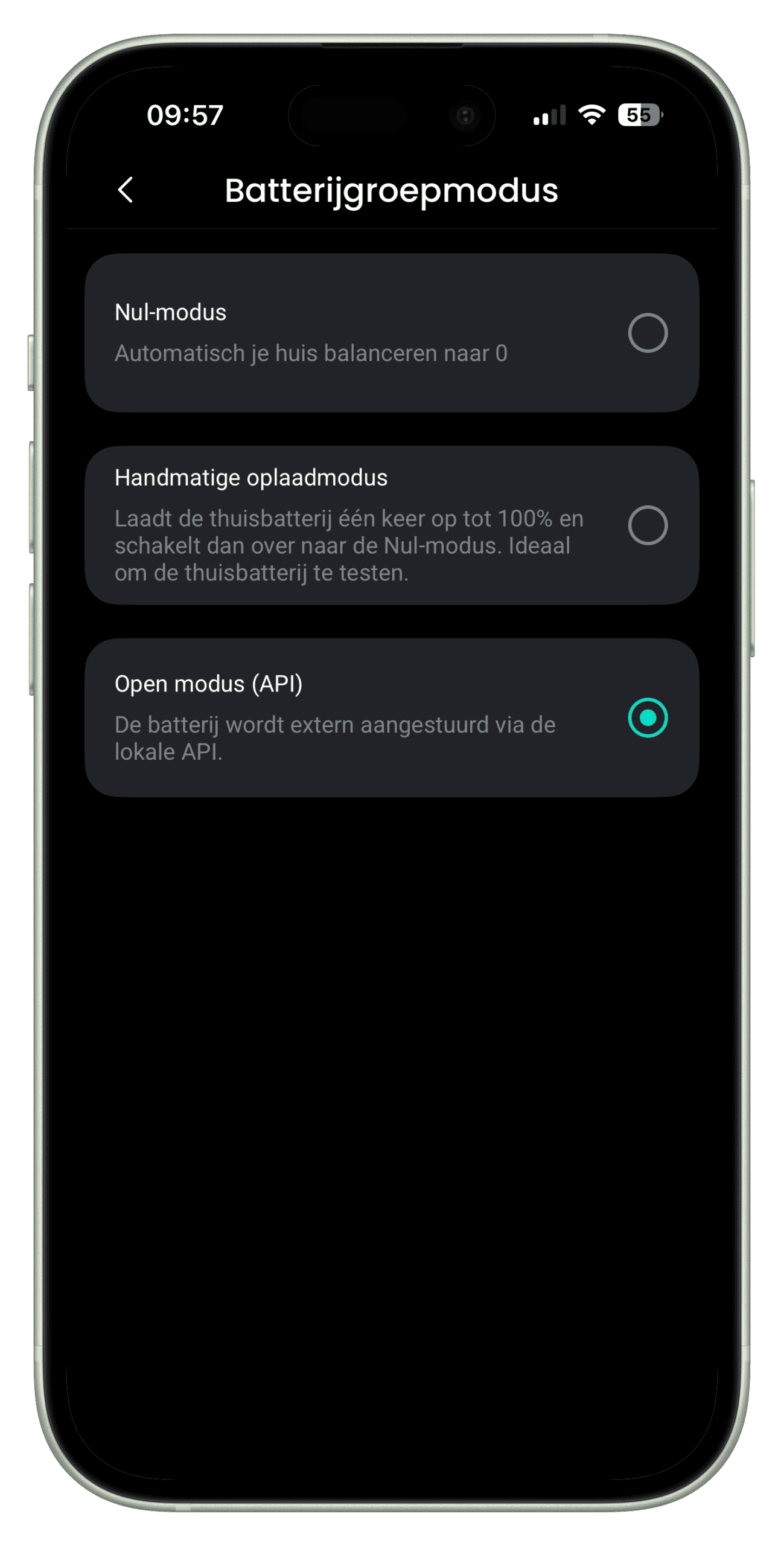Choose Handmatige oplaadmodus

point(647,525)
